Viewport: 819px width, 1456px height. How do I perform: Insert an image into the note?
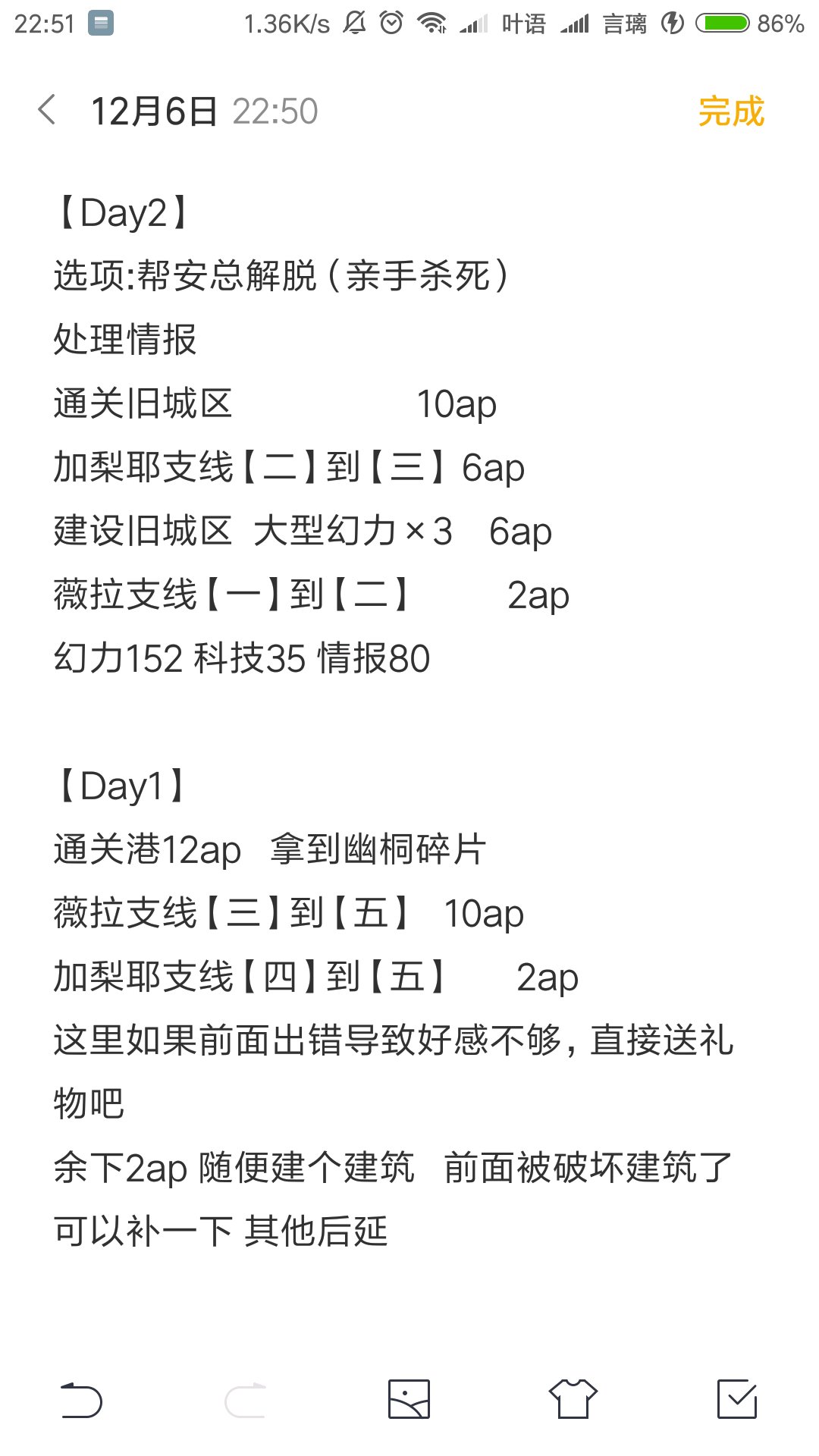(409, 1399)
